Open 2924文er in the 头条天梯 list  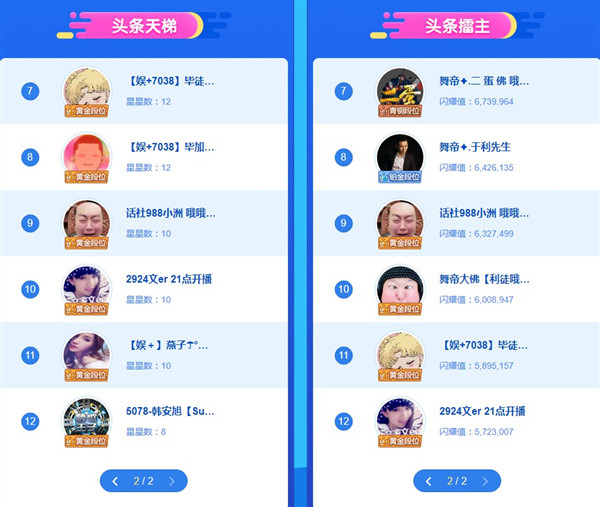point(170,279)
